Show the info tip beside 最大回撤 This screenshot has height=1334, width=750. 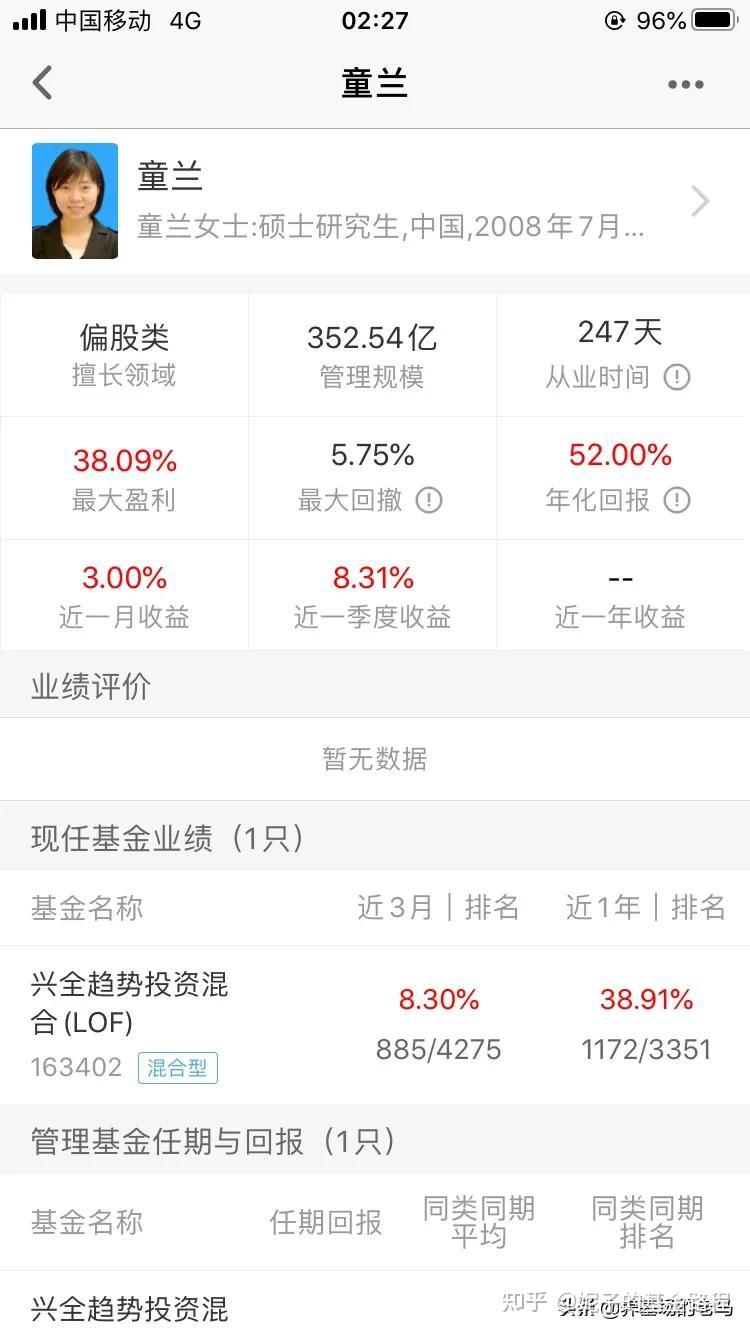click(x=429, y=500)
